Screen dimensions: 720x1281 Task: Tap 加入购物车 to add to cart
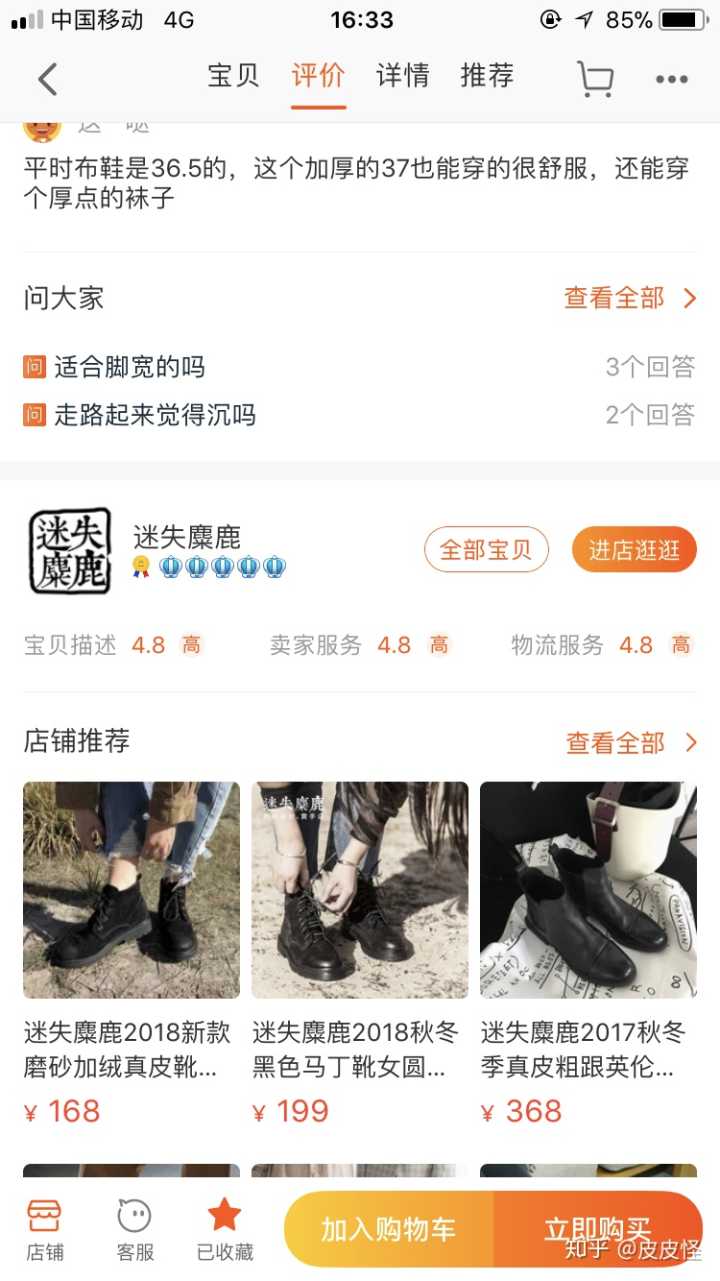point(388,1229)
